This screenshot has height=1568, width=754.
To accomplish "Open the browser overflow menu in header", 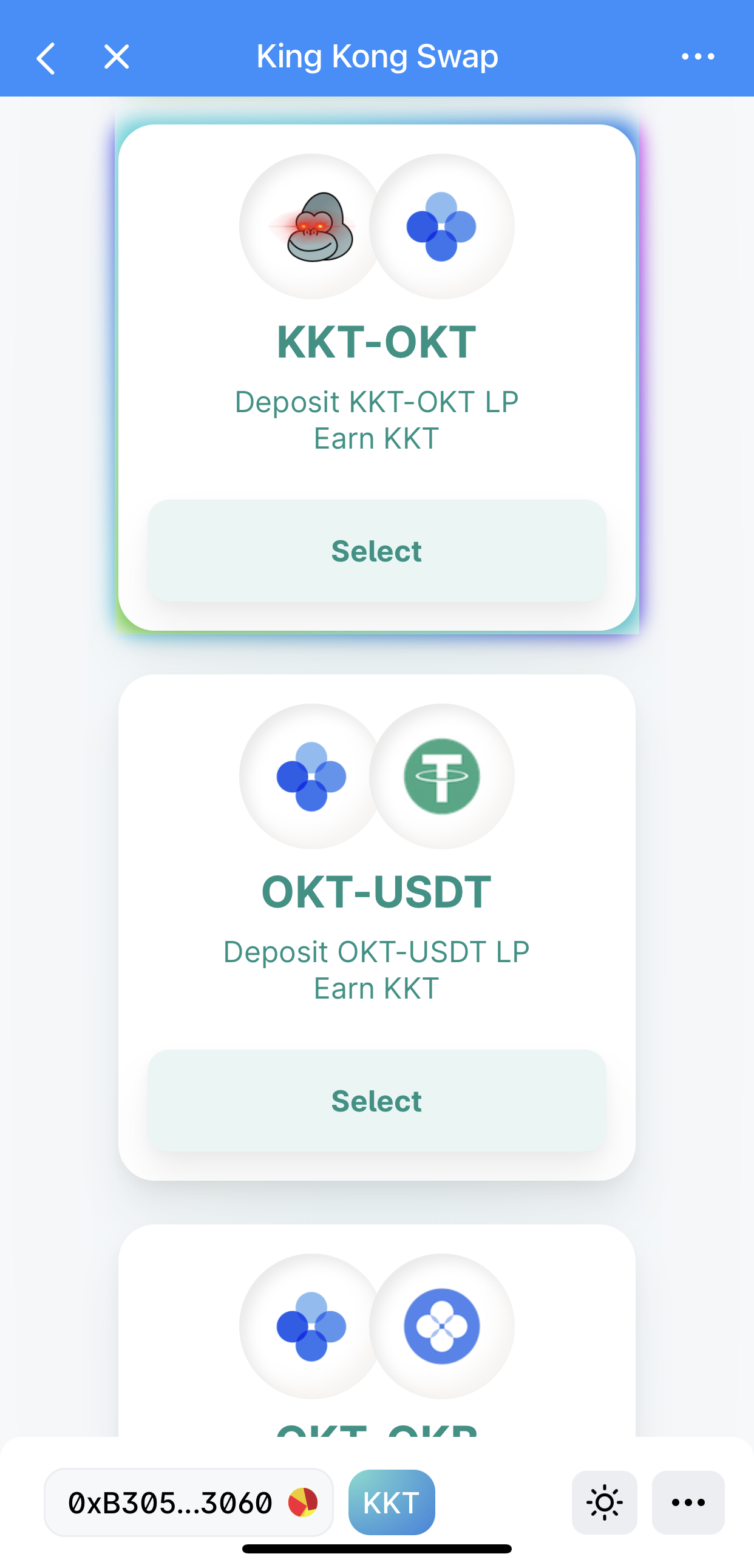I will click(698, 57).
